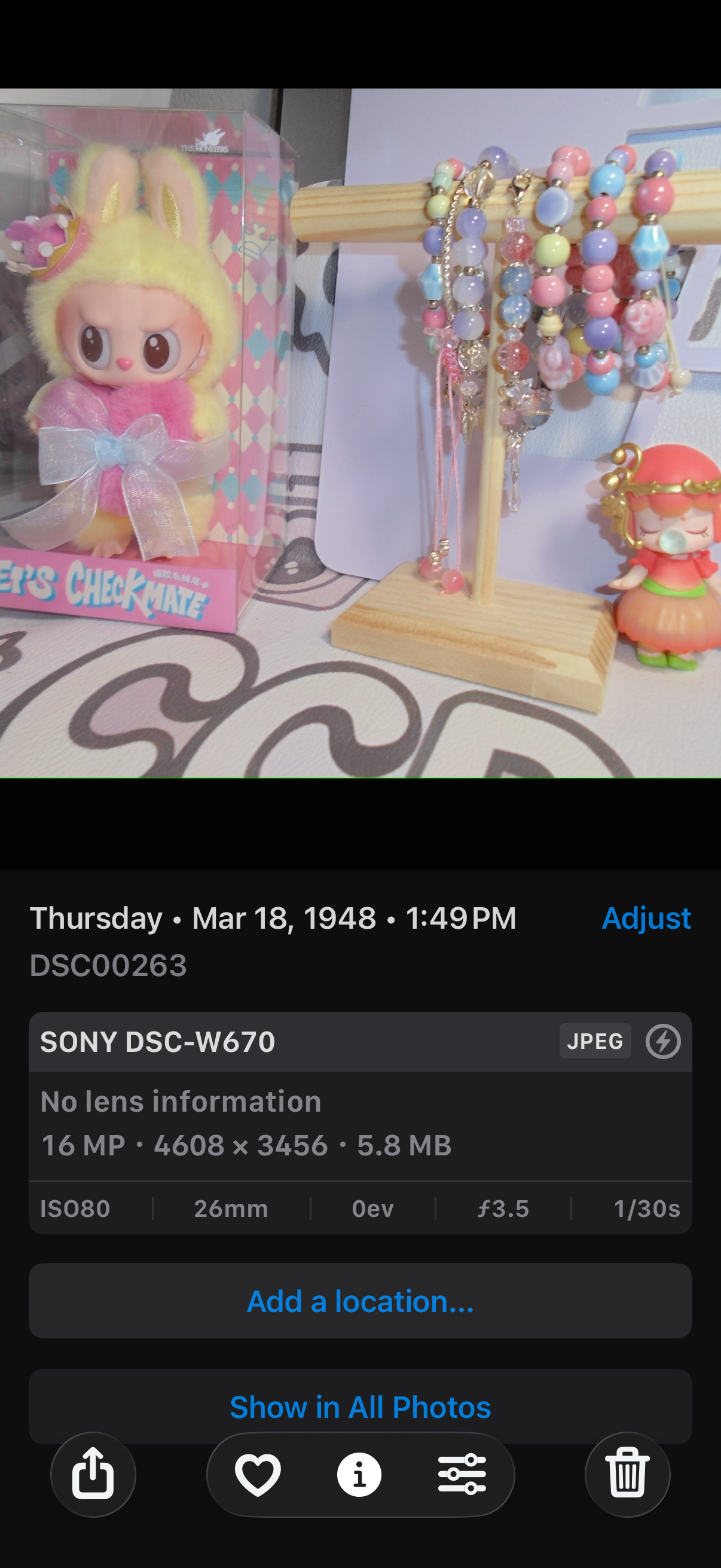721x1568 pixels.
Task: Favorite this photo with the heart
Action: click(258, 1474)
